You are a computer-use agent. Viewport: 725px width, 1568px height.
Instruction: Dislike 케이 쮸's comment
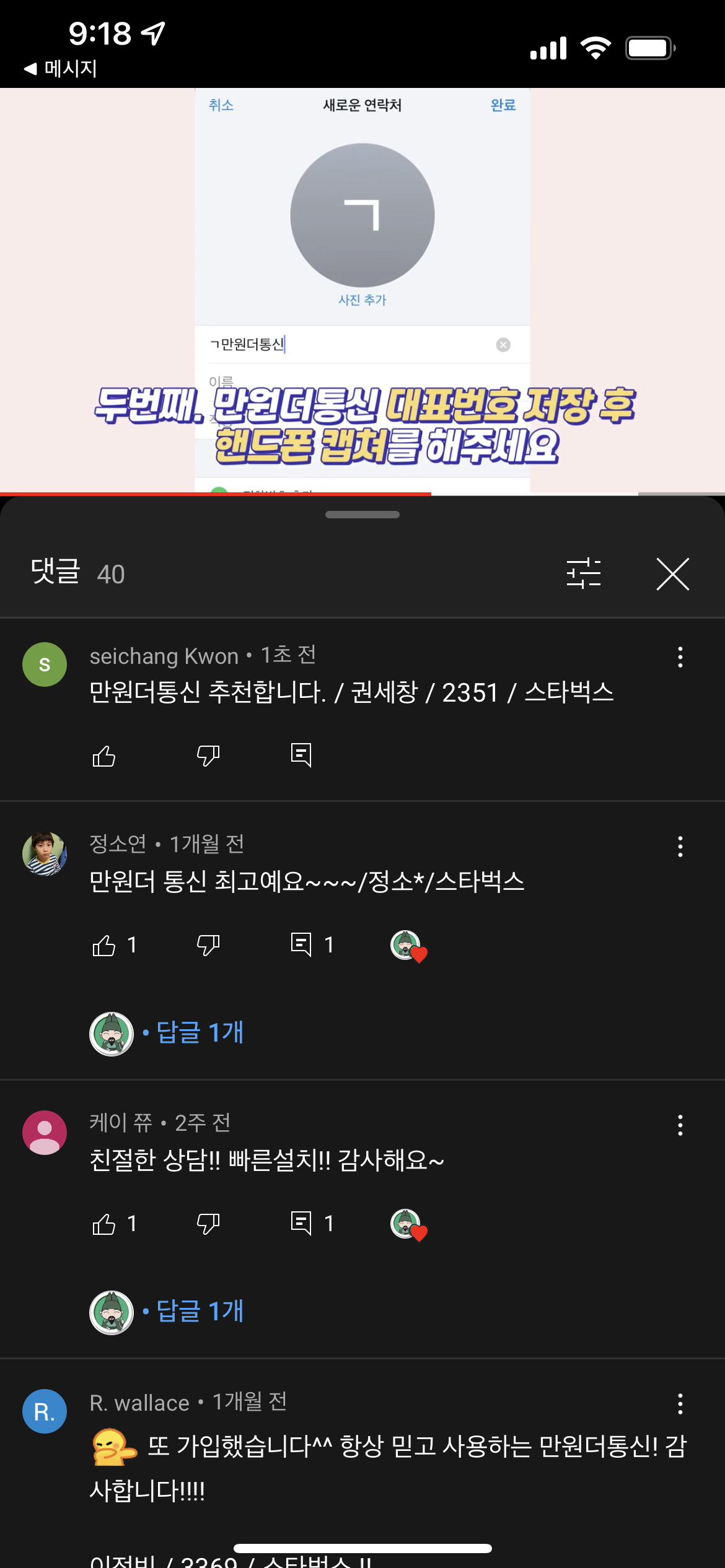click(x=208, y=1224)
